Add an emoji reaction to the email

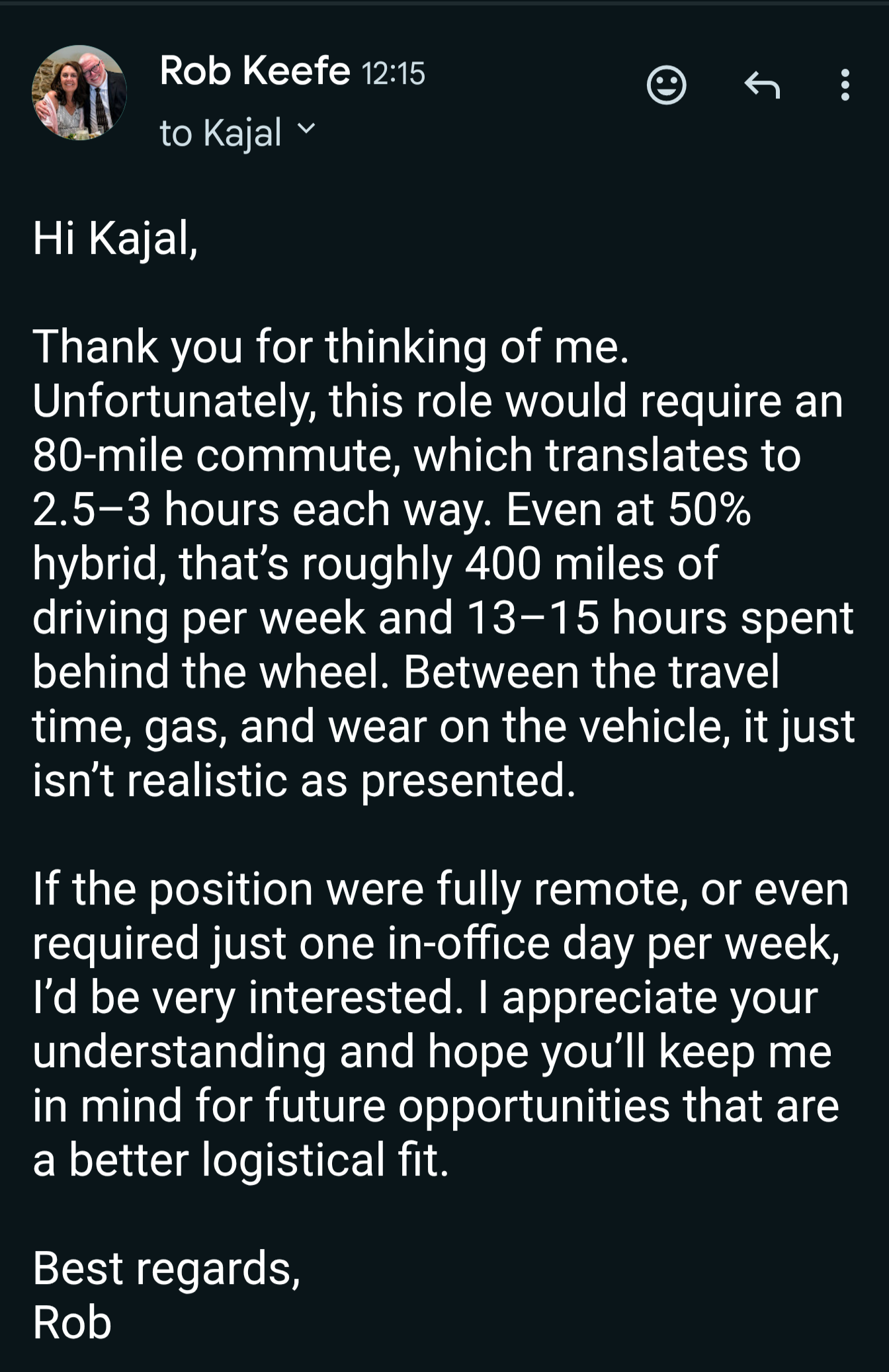pos(666,85)
